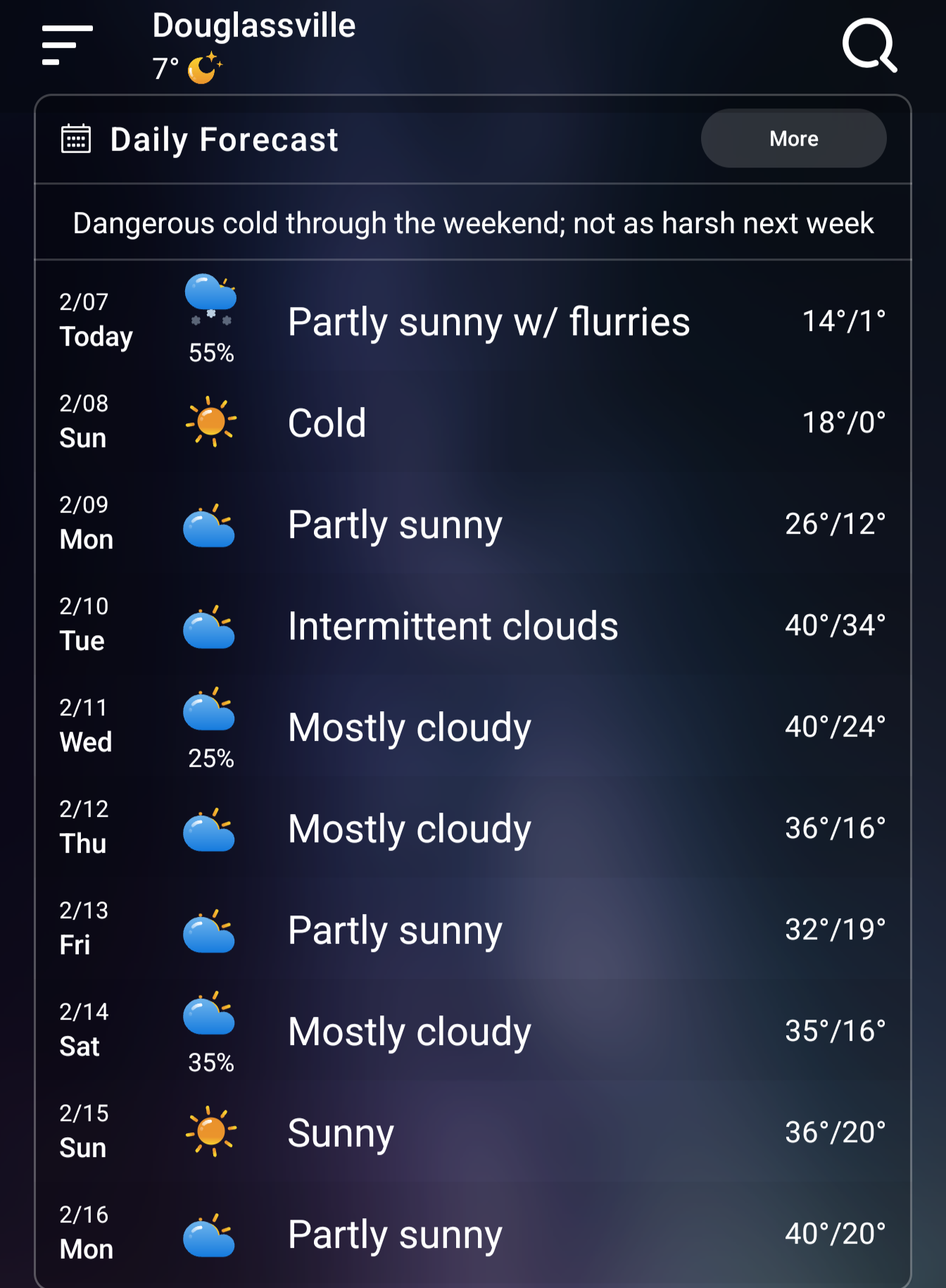946x1288 pixels.
Task: Select Tuesday 2/10 Intermittent clouds row
Action: [473, 625]
